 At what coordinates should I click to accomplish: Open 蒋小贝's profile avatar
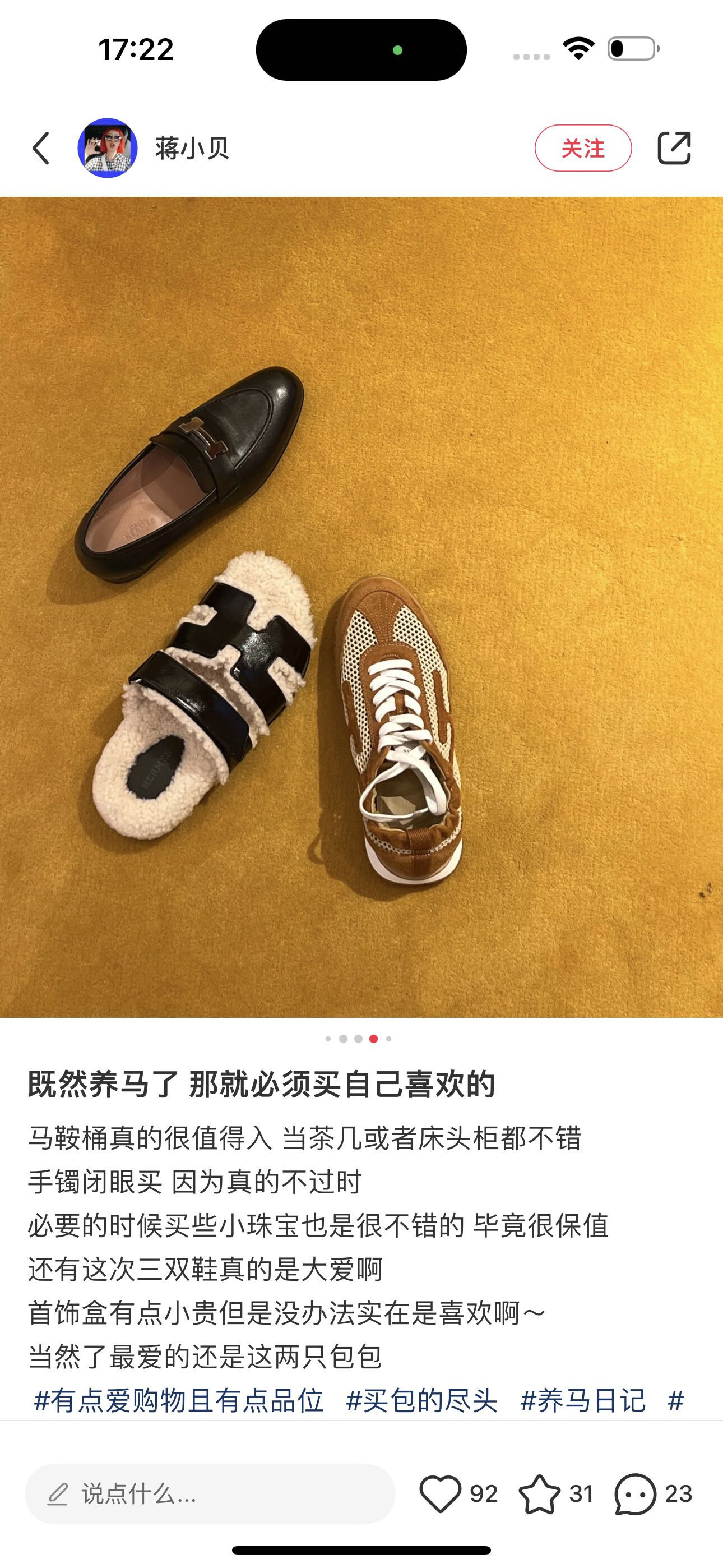tap(107, 148)
